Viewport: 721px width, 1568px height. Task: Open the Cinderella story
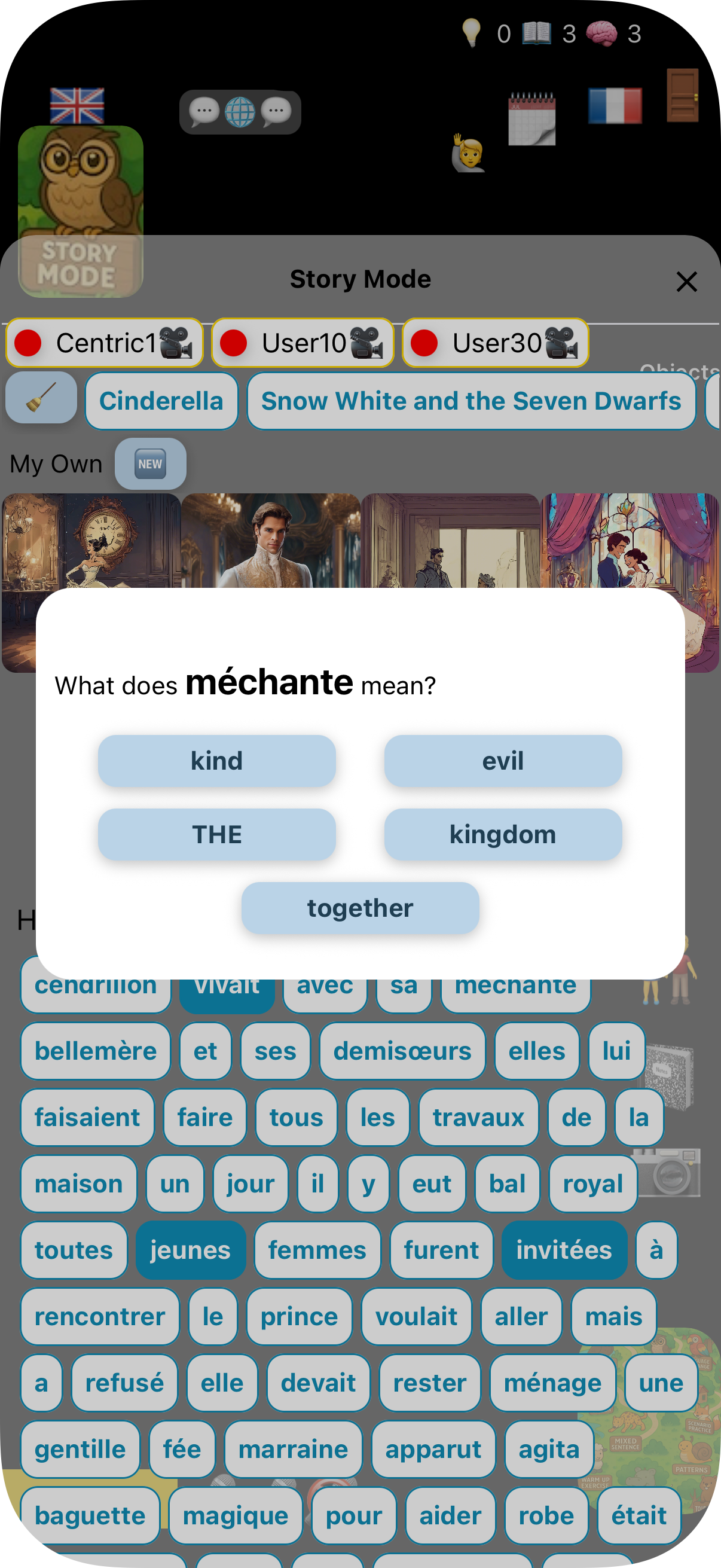pyautogui.click(x=161, y=401)
